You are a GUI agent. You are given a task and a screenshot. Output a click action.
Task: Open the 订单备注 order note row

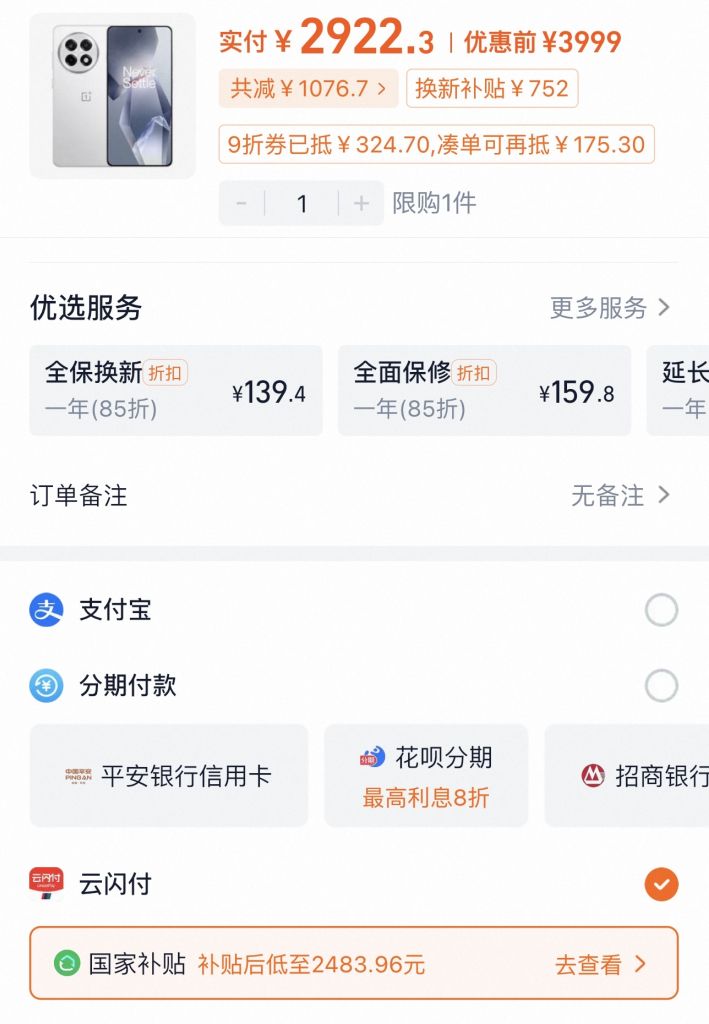(354, 495)
